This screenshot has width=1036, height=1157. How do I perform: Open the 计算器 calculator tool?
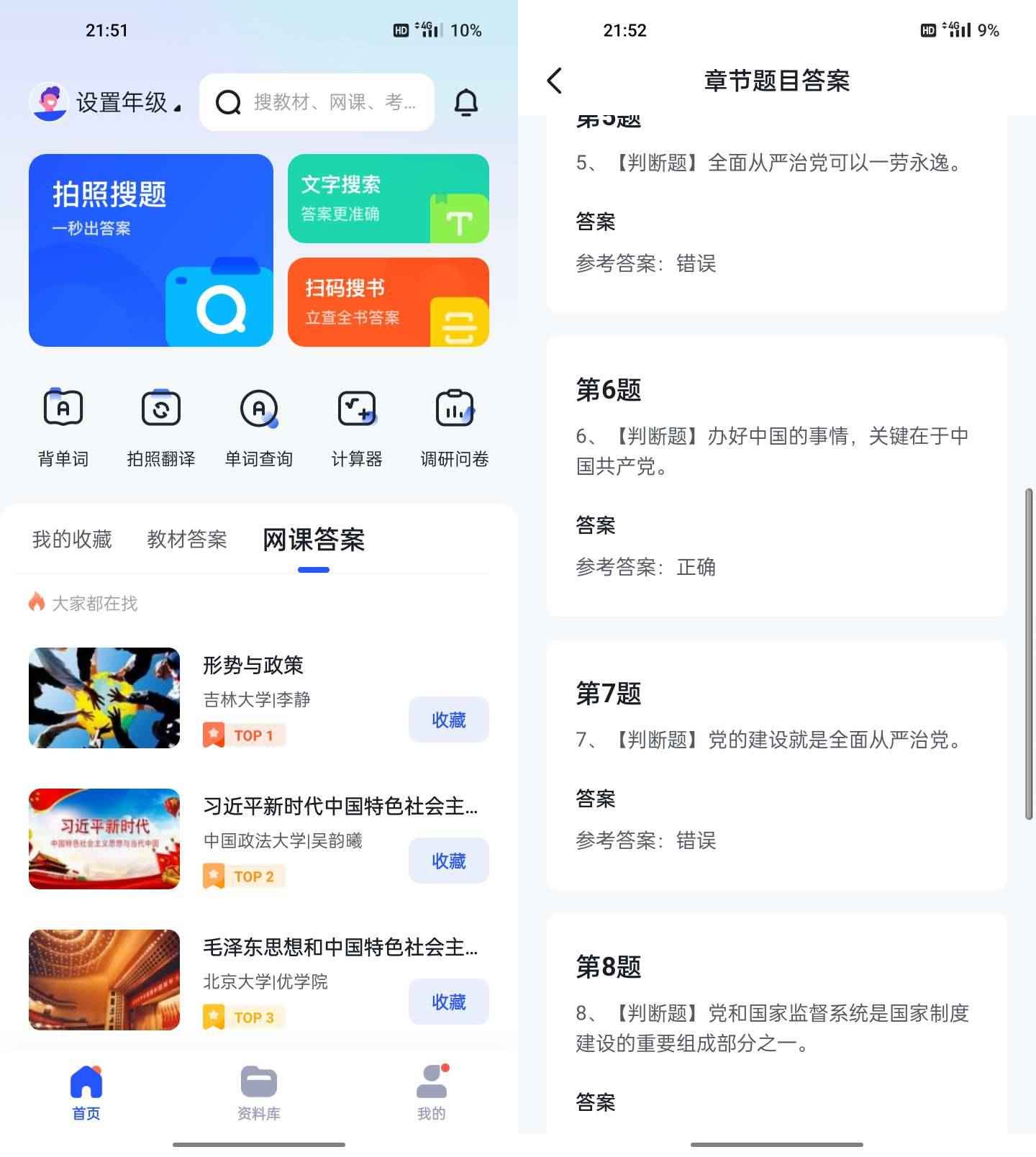358,425
